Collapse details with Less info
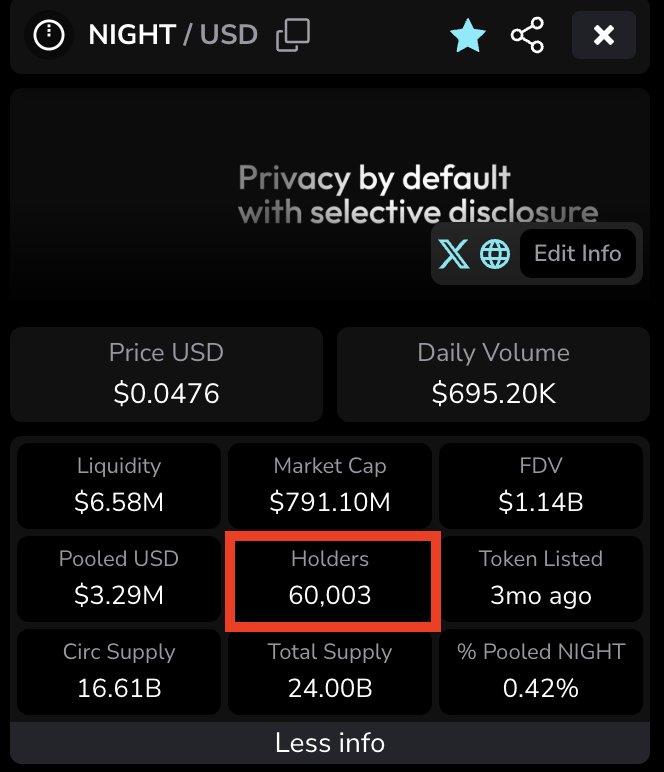This screenshot has height=772, width=664. click(330, 744)
